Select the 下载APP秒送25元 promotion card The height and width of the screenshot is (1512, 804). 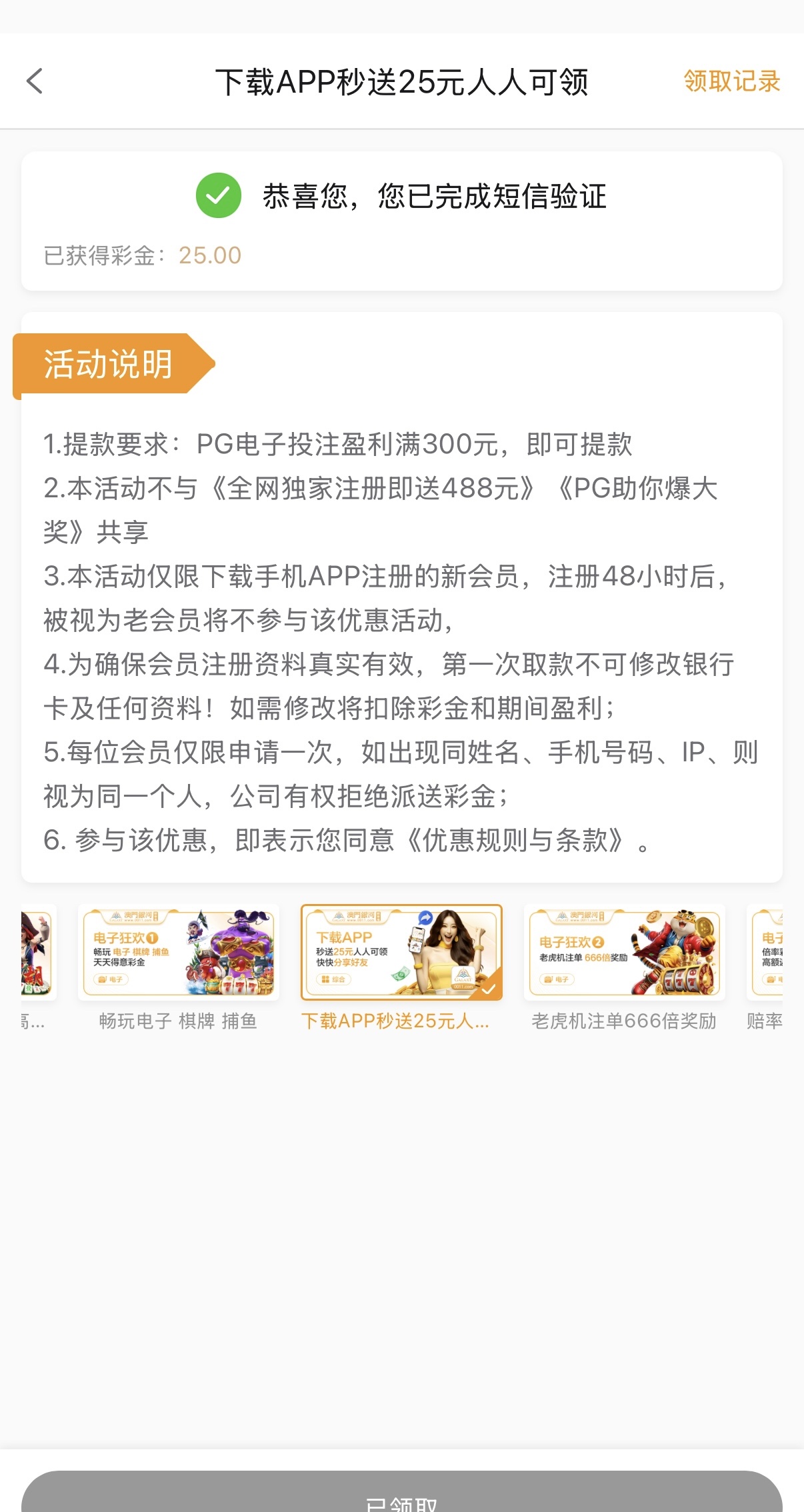[x=401, y=953]
